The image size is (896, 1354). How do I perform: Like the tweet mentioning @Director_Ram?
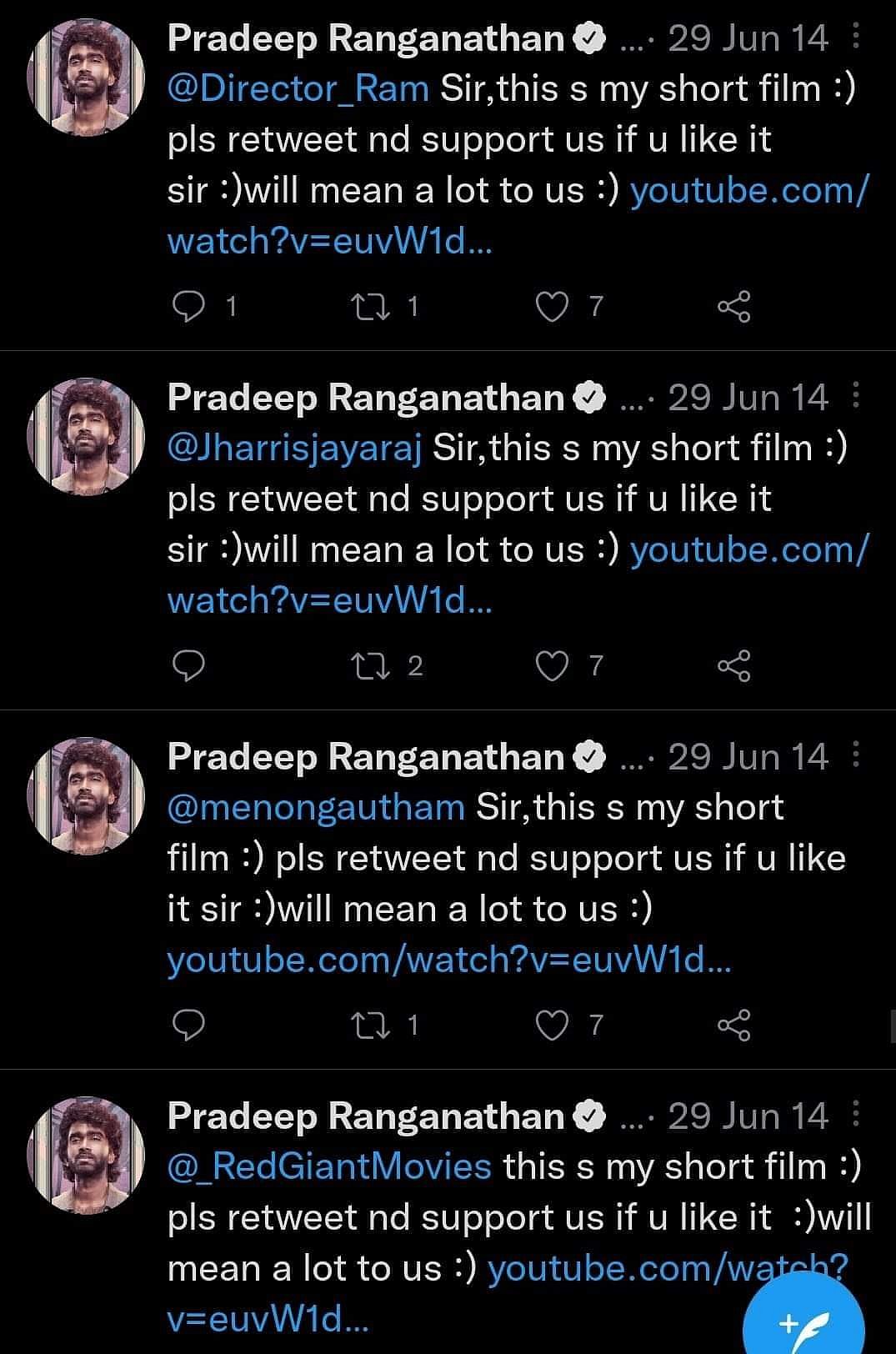tap(551, 307)
